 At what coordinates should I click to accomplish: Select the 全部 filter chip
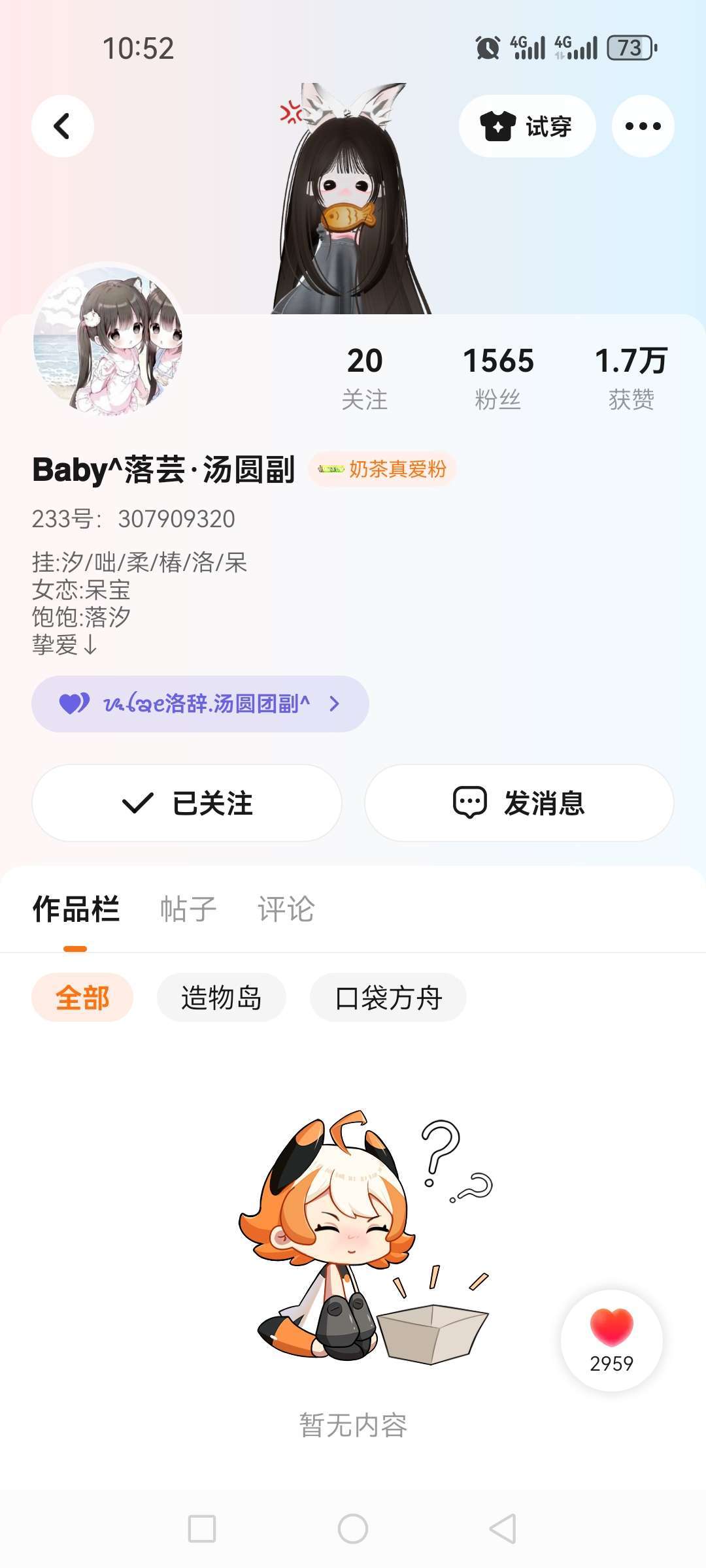click(x=82, y=998)
